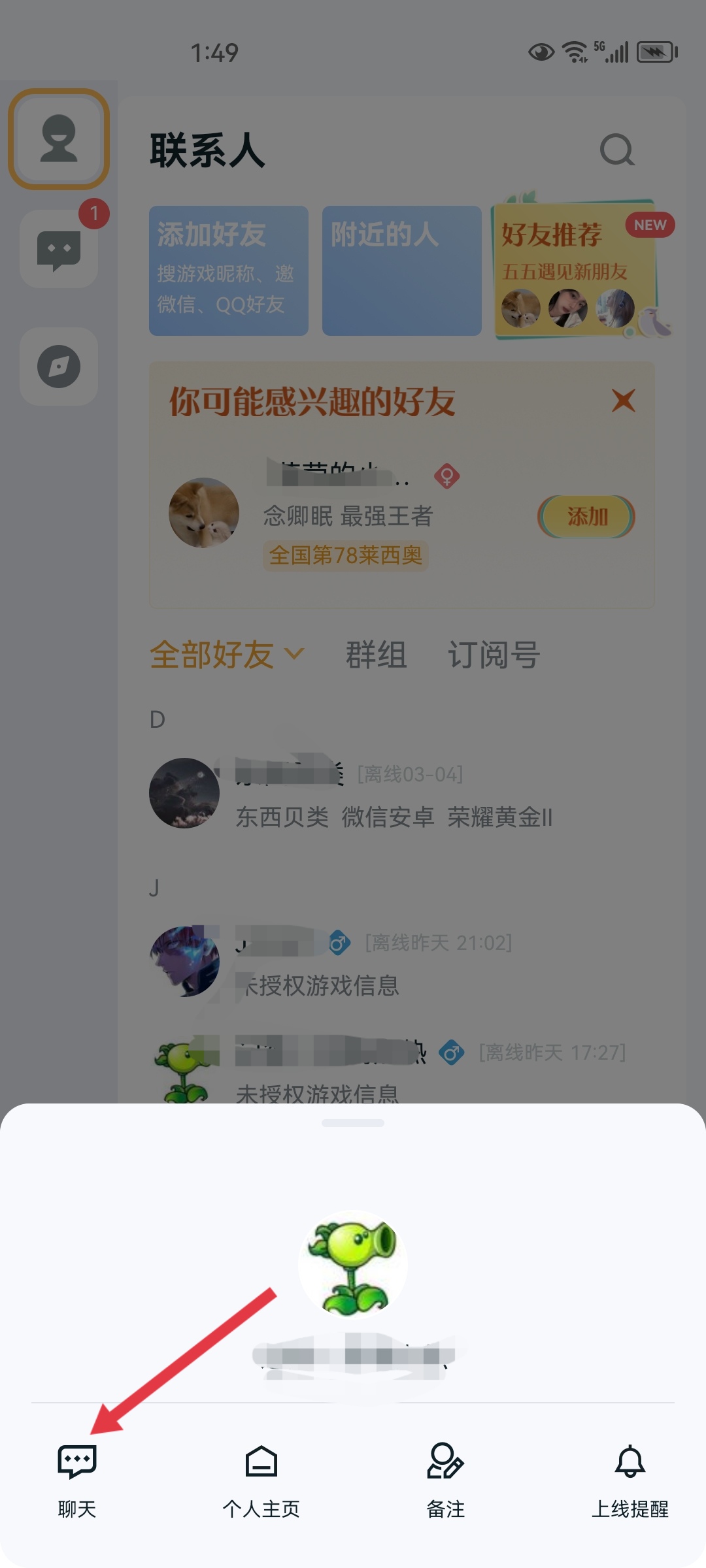The height and width of the screenshot is (1568, 706).
Task: Open messages tab in left sidebar
Action: pos(59,250)
